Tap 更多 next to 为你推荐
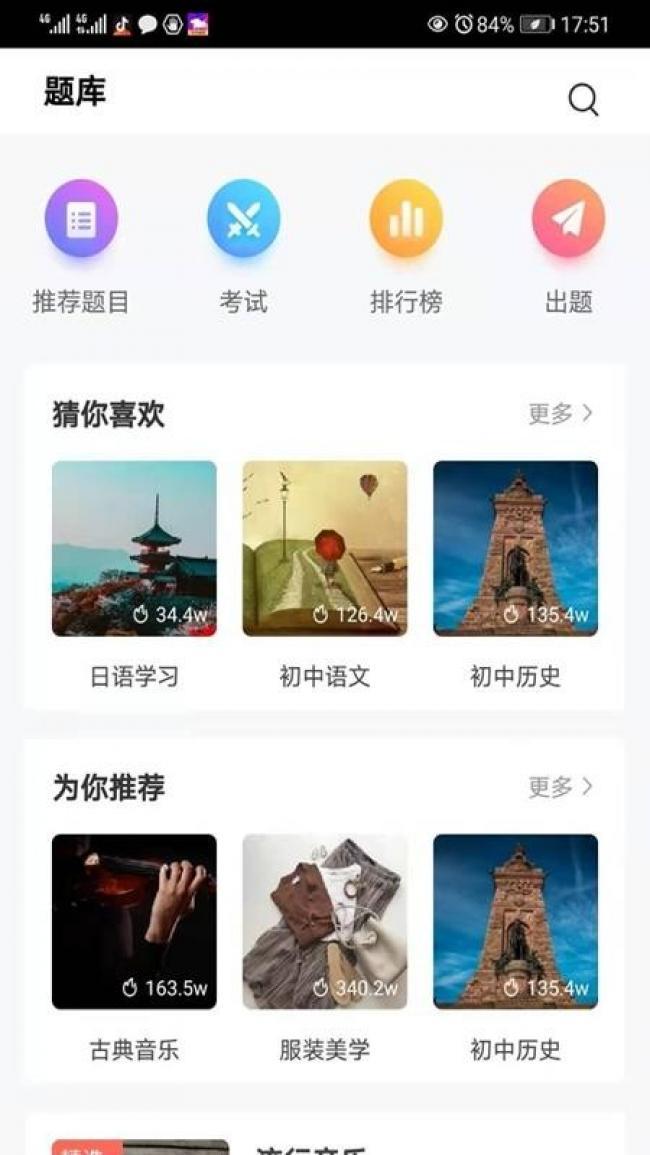 [560, 787]
